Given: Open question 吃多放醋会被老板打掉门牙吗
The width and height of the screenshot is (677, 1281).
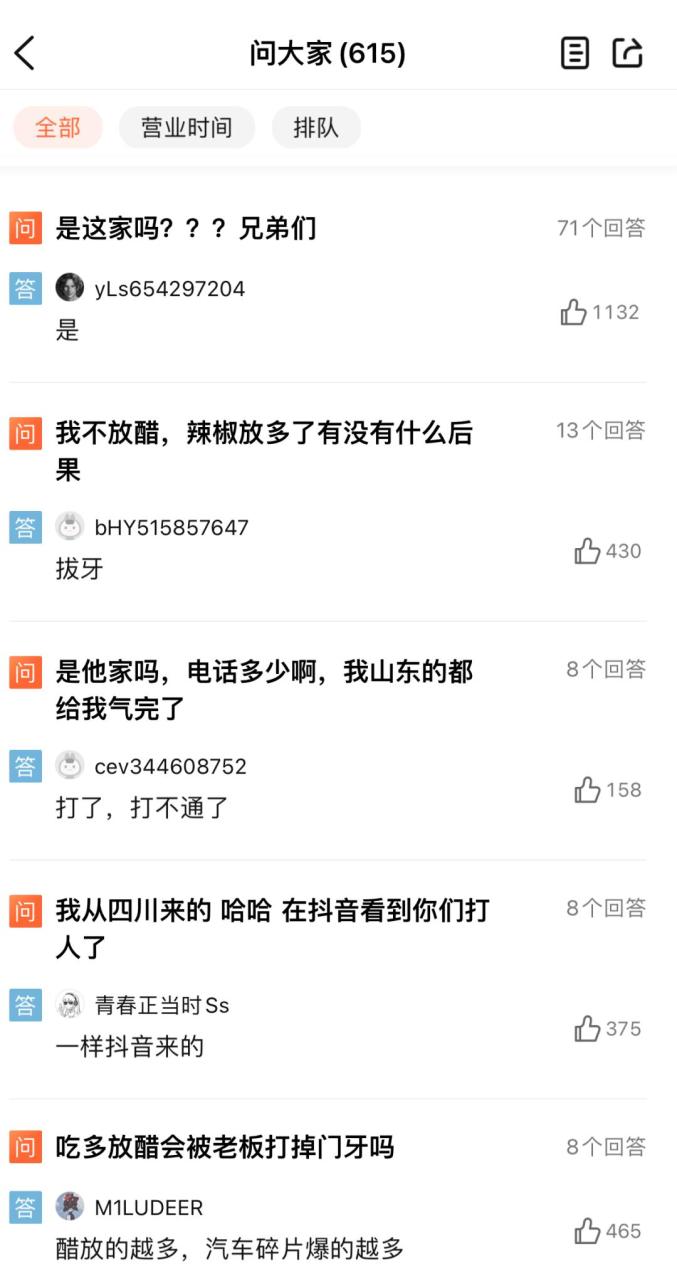Looking at the screenshot, I should click(225, 1147).
